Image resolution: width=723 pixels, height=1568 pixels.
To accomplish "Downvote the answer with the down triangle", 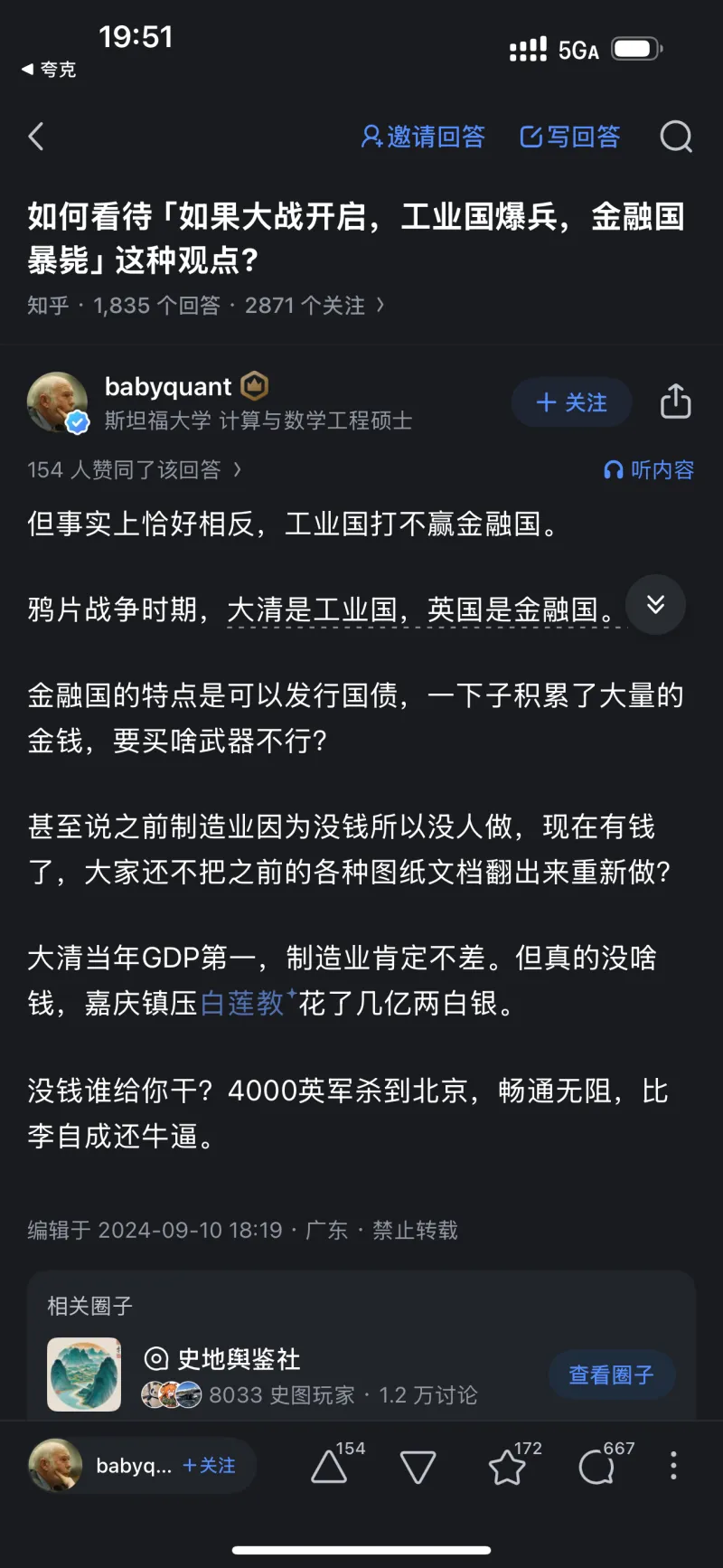I will [418, 1467].
